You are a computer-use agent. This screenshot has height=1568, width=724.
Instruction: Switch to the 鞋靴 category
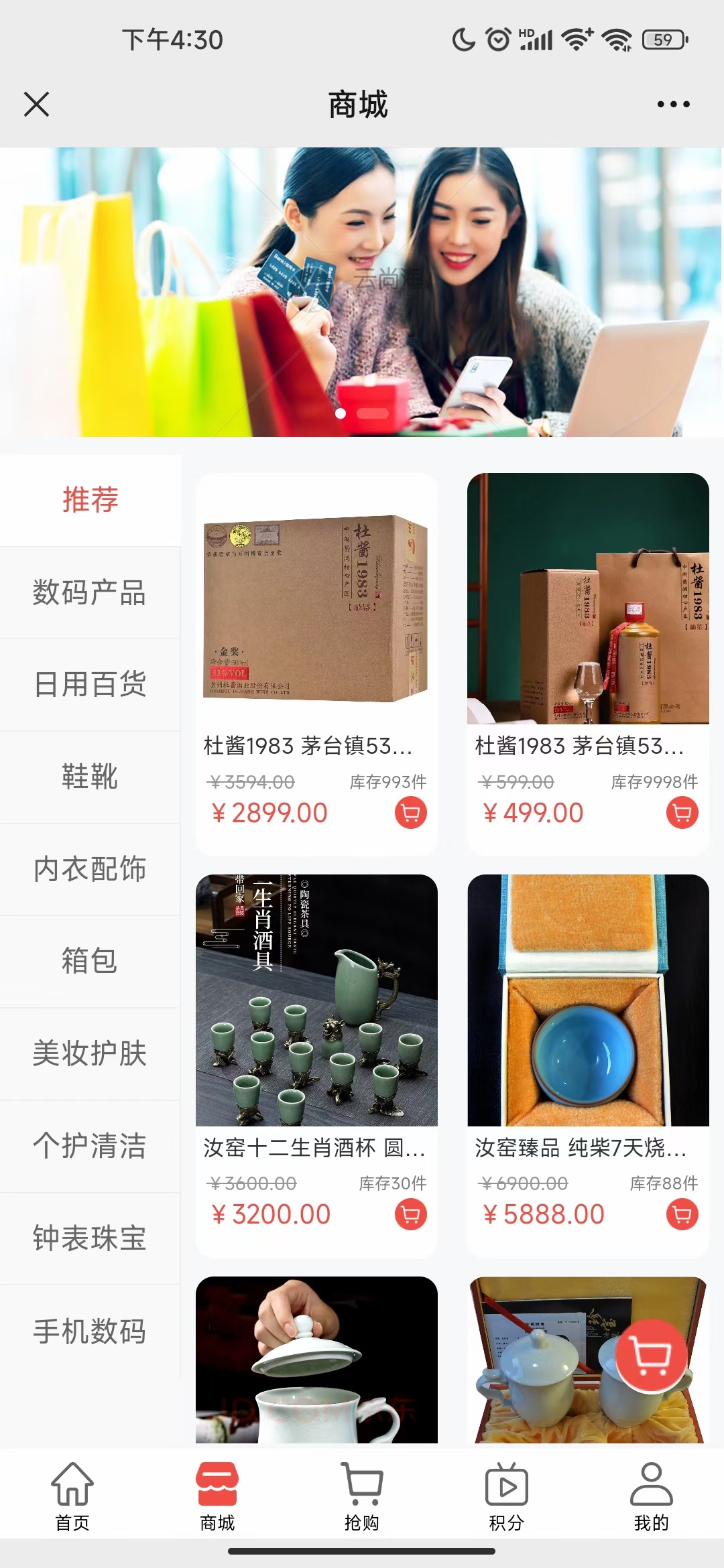(x=90, y=777)
